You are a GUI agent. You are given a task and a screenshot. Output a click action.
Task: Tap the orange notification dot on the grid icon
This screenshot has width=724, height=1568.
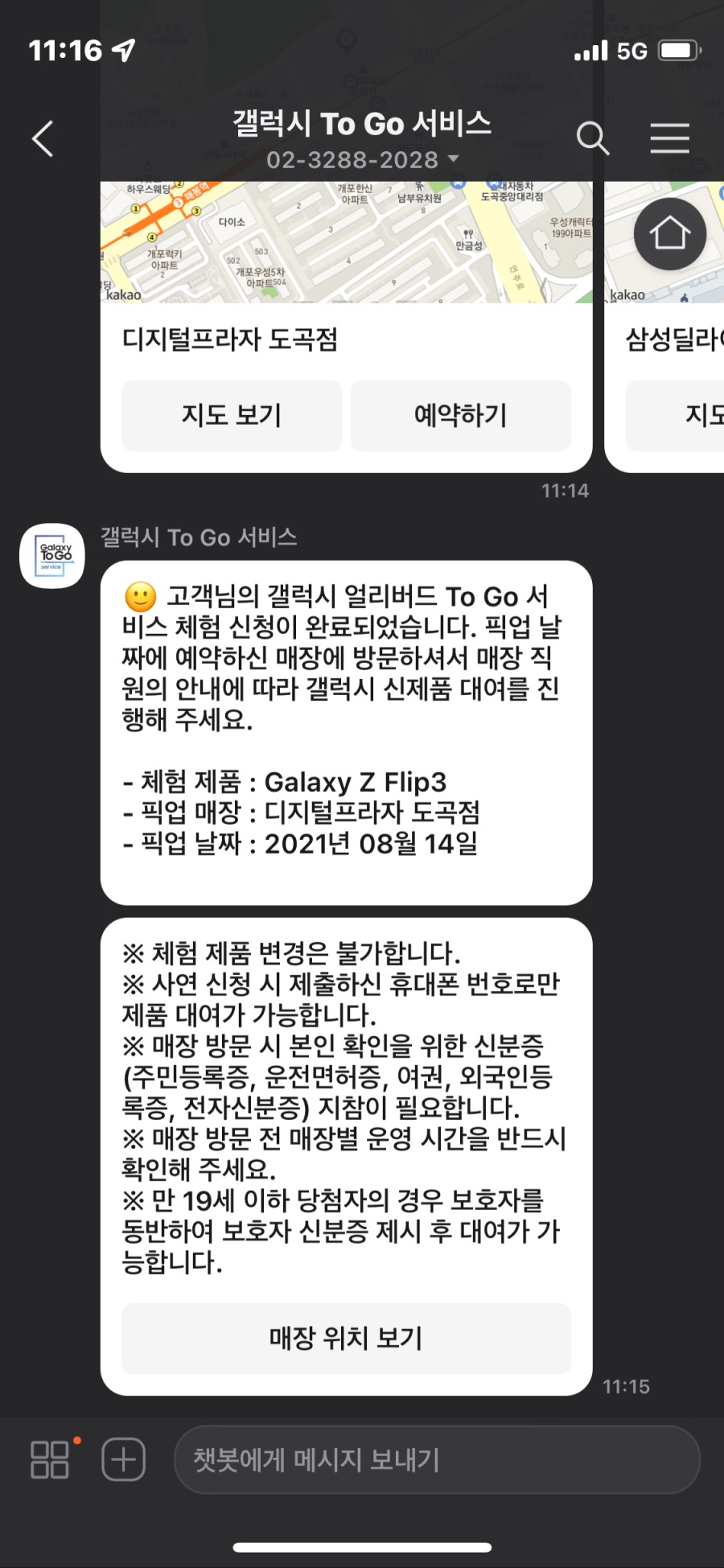point(76,1438)
